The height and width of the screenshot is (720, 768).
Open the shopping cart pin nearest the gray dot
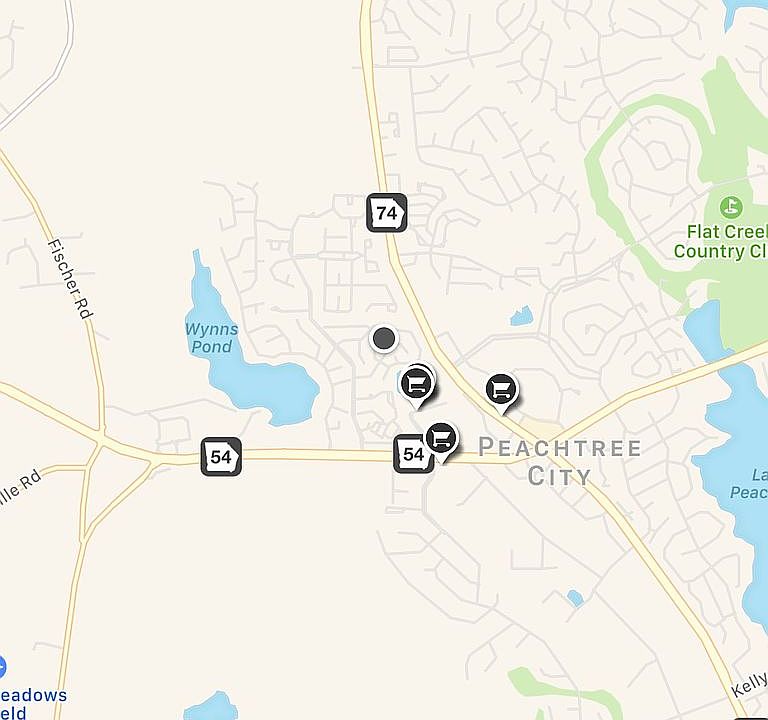pyautogui.click(x=417, y=384)
